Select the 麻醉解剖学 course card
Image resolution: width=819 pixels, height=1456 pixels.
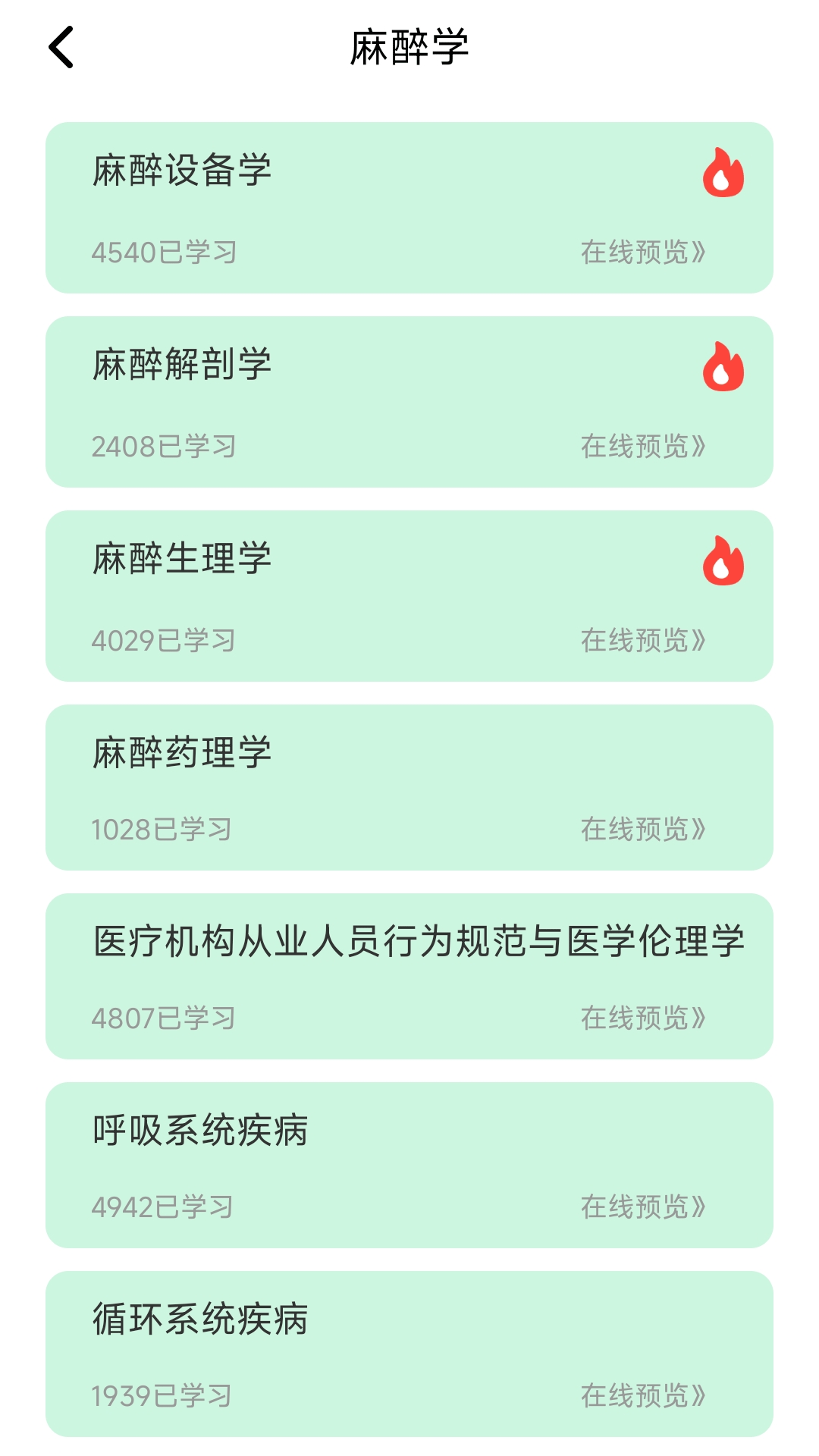(x=409, y=400)
